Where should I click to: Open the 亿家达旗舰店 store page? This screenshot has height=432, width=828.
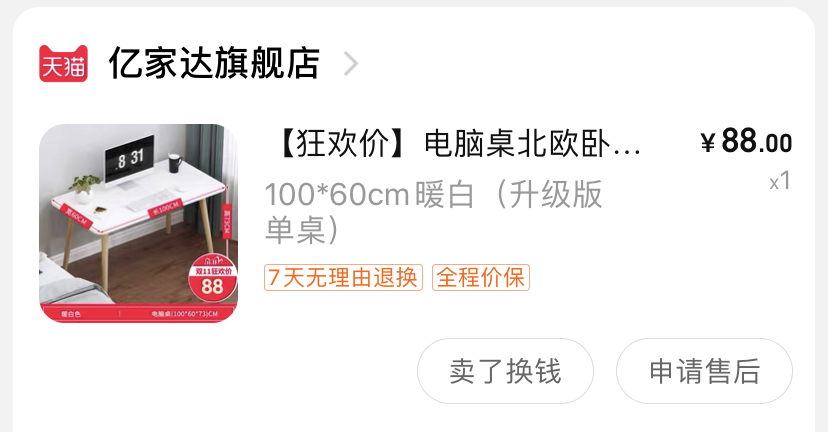pos(213,63)
